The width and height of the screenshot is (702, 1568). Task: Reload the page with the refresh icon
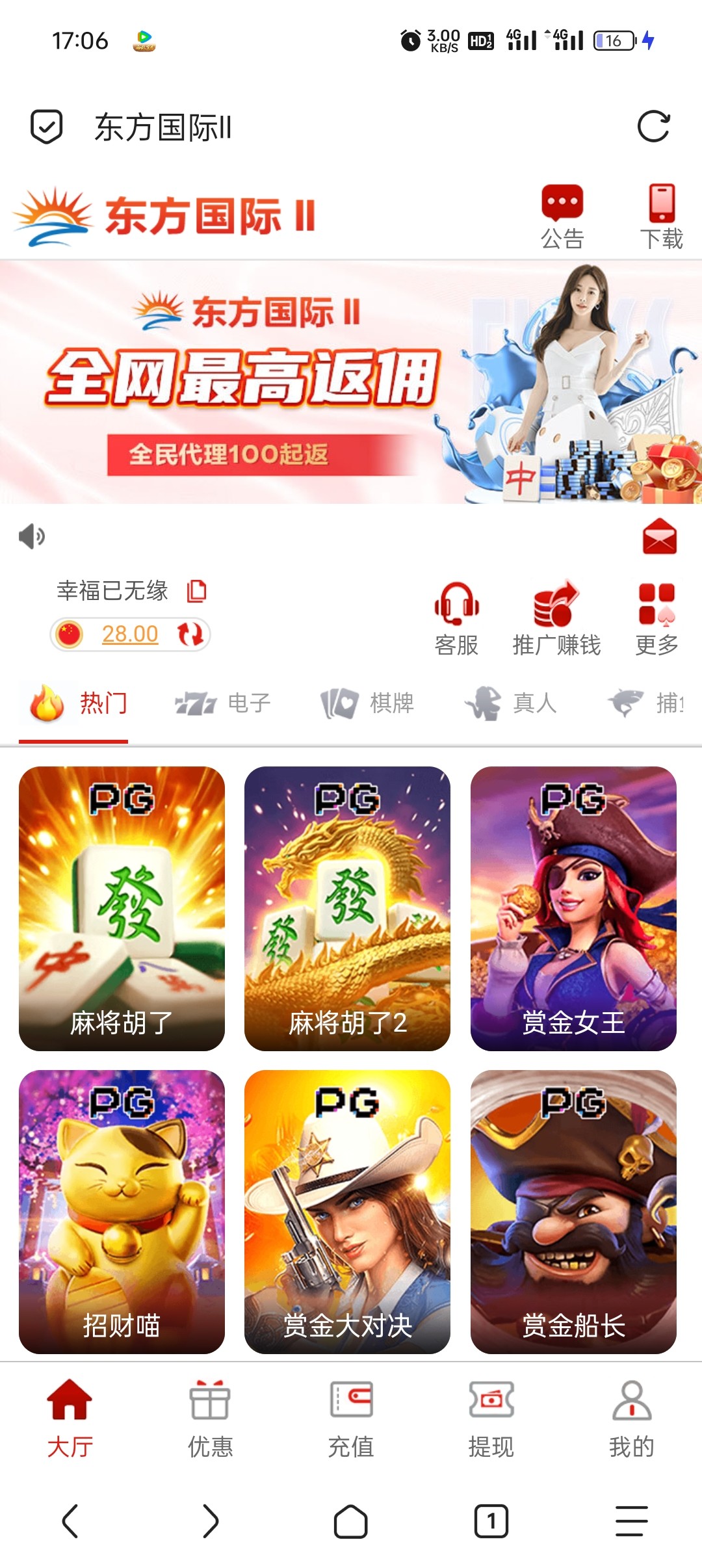[x=653, y=127]
